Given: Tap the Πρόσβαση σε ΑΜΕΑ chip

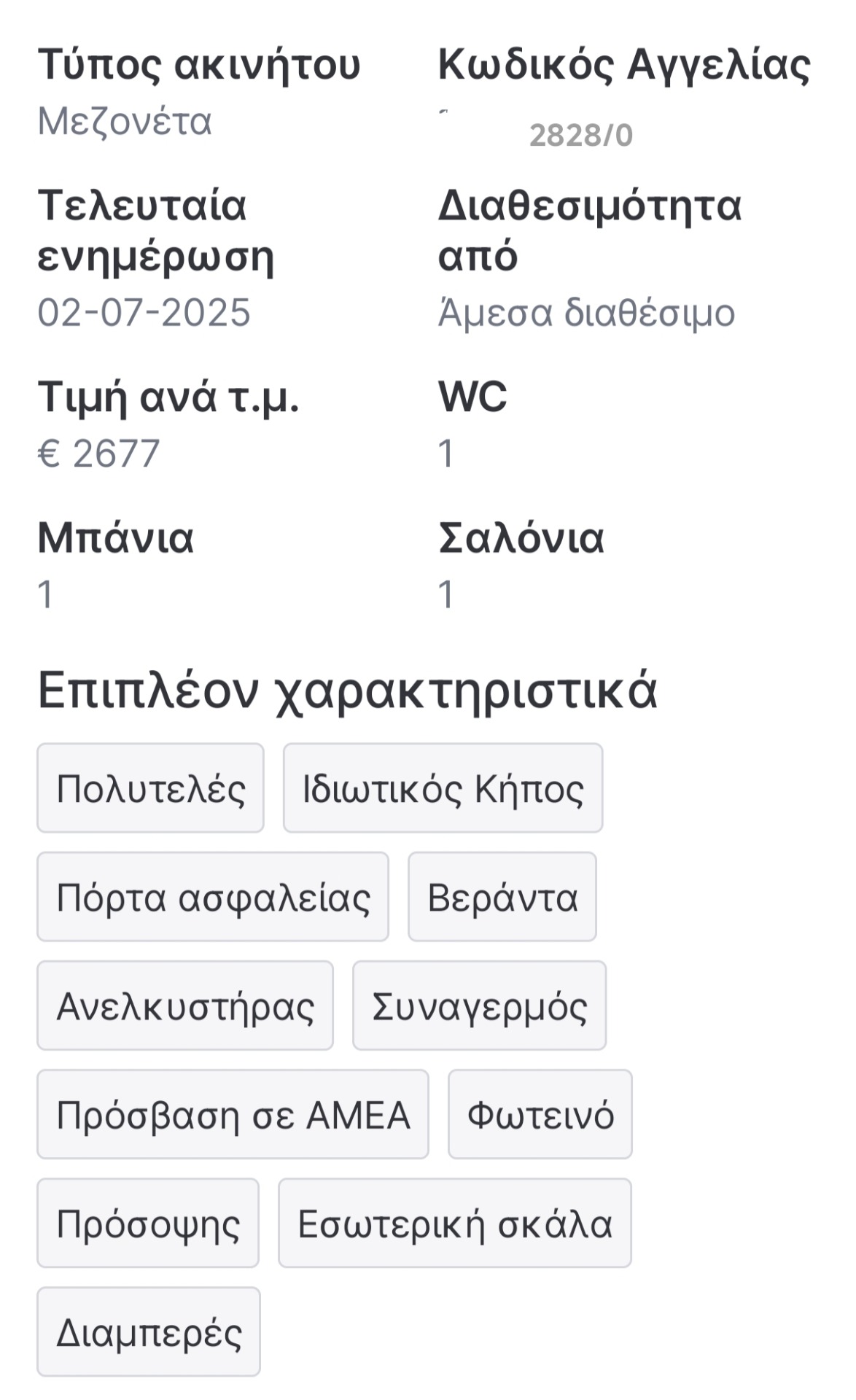Looking at the screenshot, I should click(x=233, y=1114).
